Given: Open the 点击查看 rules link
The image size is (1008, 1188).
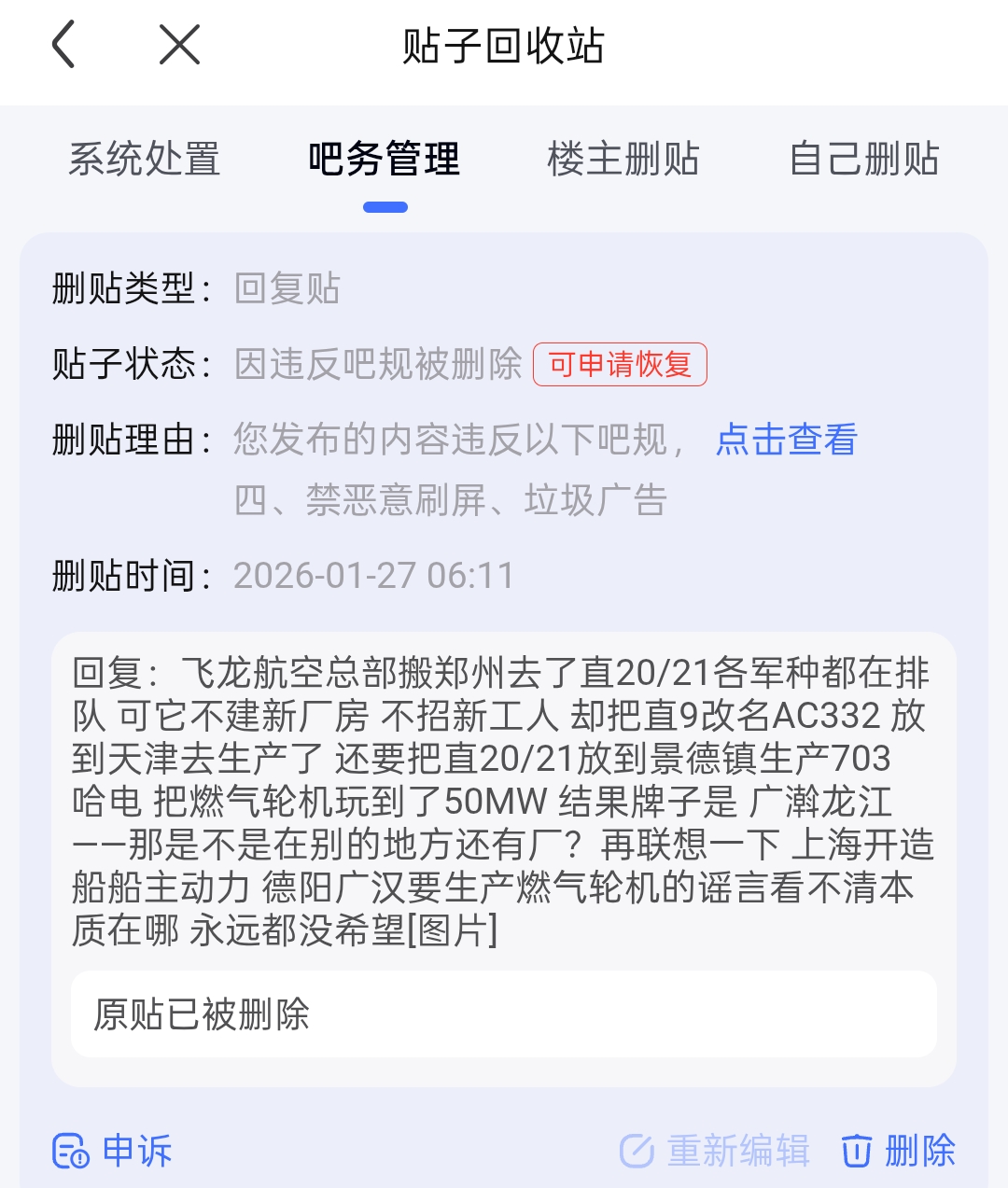Looking at the screenshot, I should (787, 439).
